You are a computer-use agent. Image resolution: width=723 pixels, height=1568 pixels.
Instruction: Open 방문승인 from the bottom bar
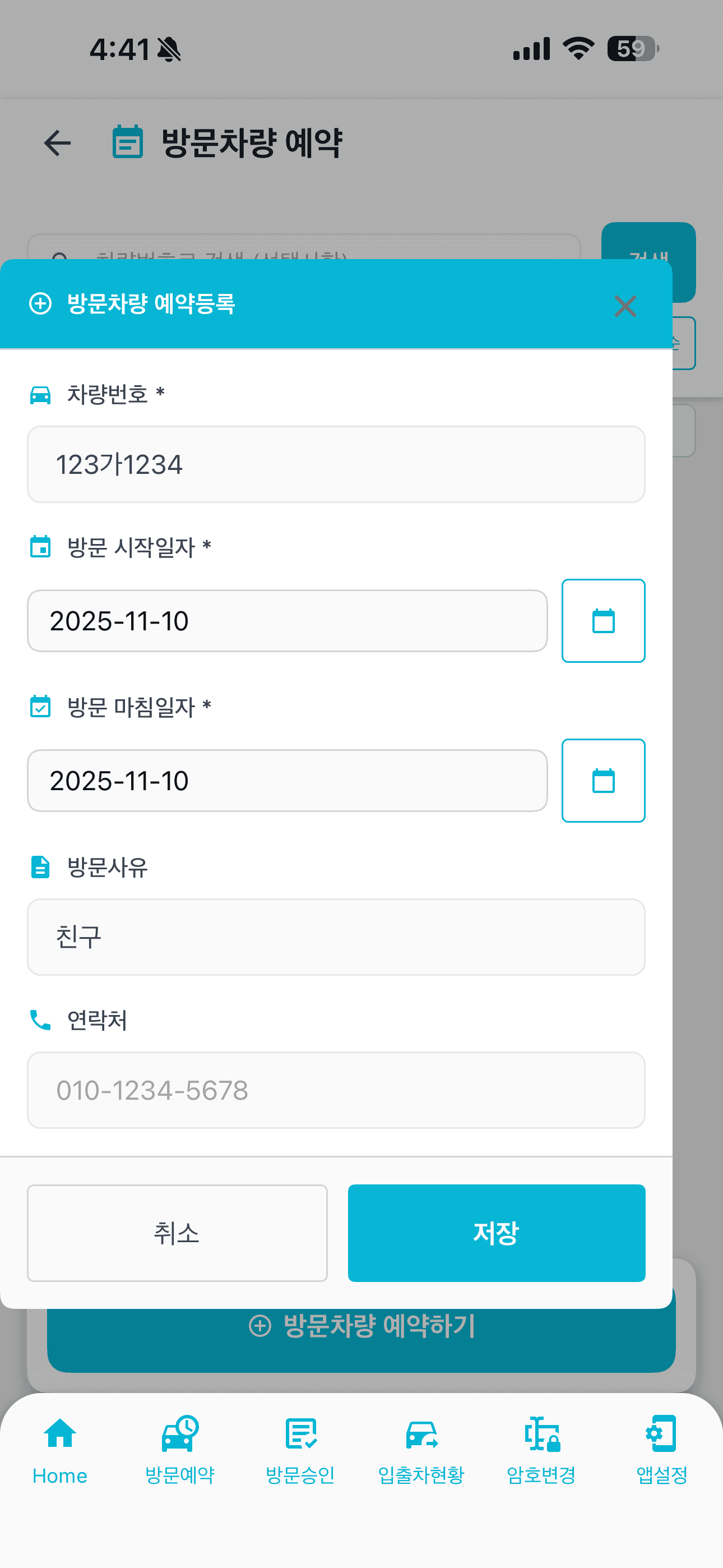click(300, 1455)
